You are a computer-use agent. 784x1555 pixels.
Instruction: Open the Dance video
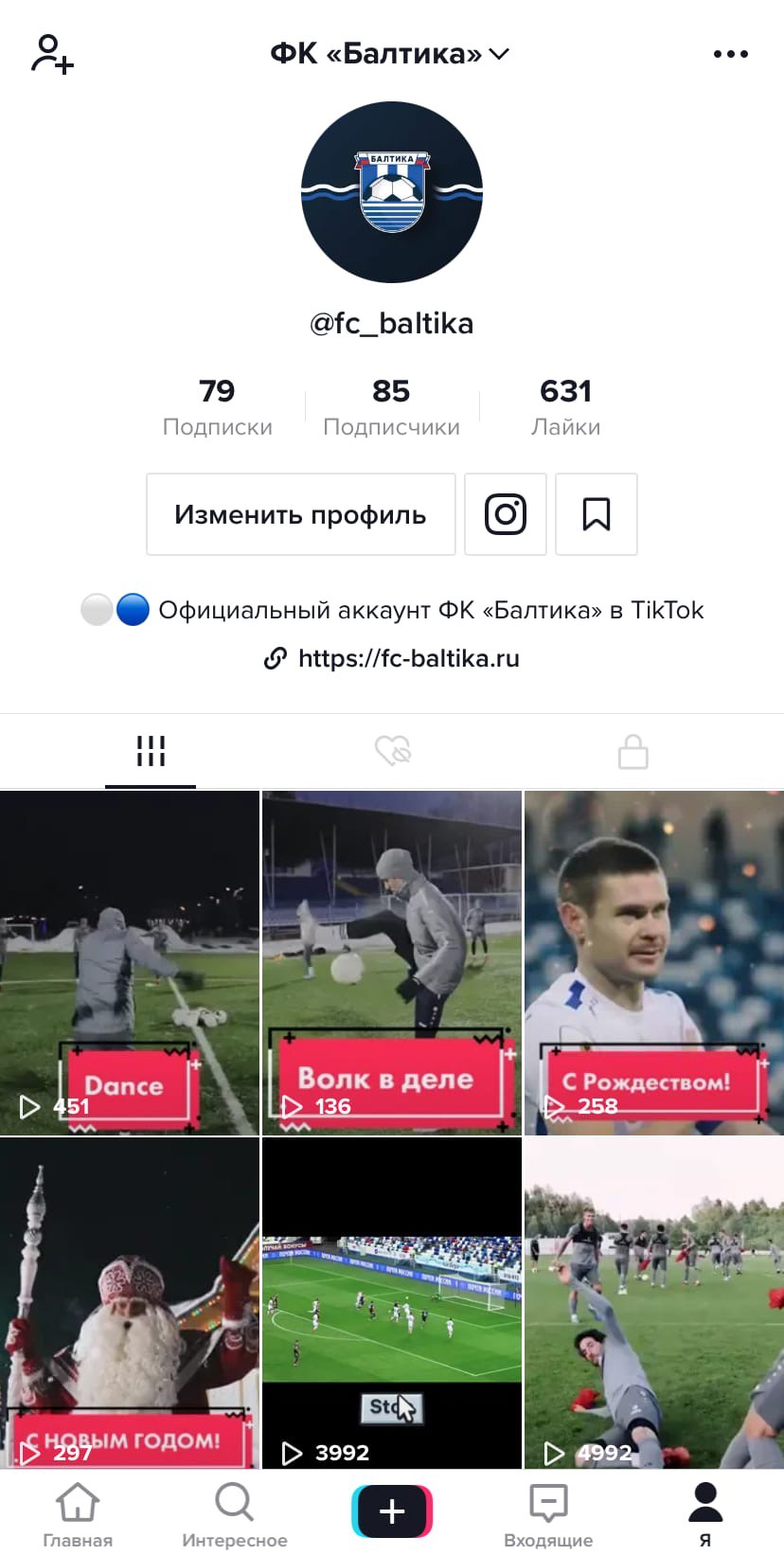coord(130,962)
